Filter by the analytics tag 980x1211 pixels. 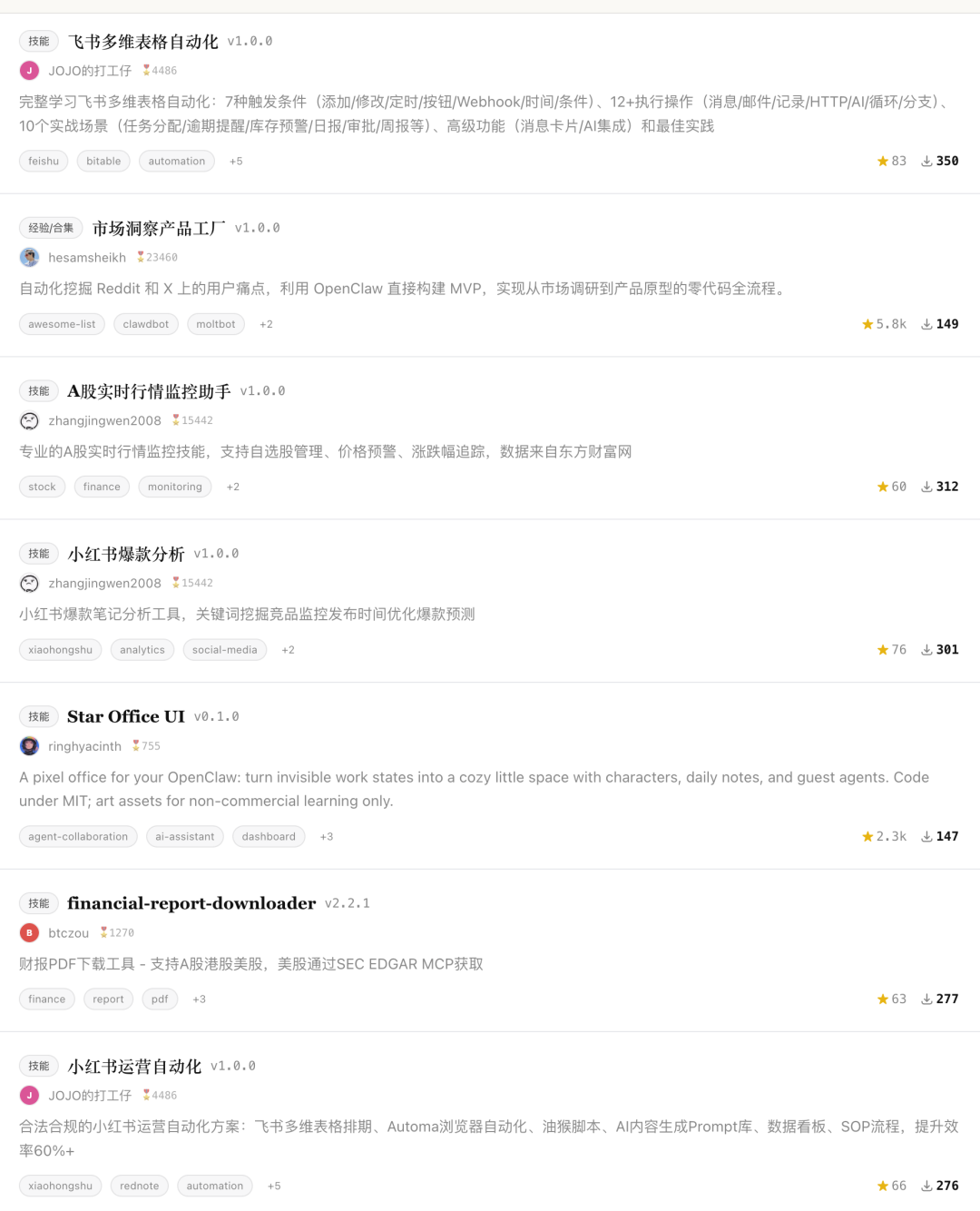[142, 650]
